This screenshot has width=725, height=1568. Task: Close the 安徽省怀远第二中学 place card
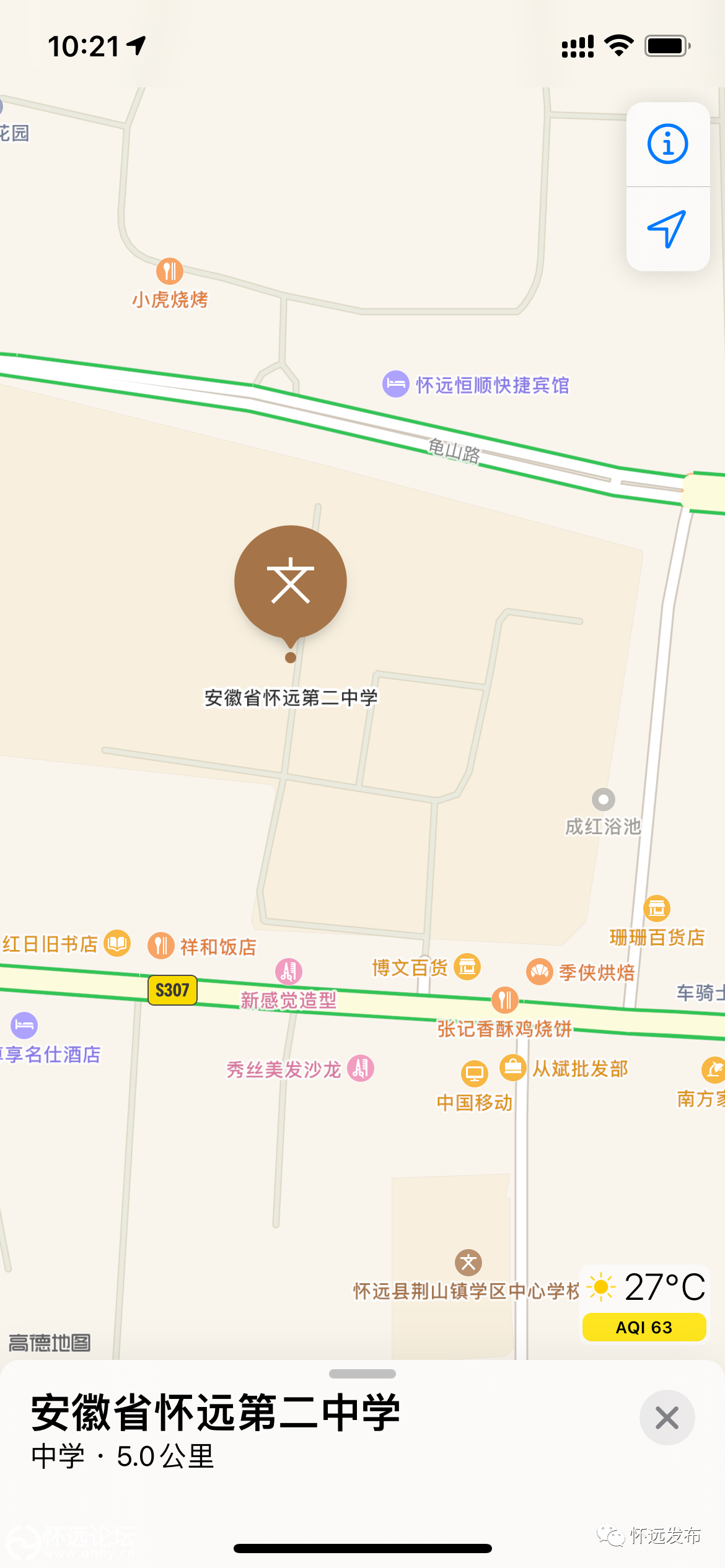[x=667, y=1418]
